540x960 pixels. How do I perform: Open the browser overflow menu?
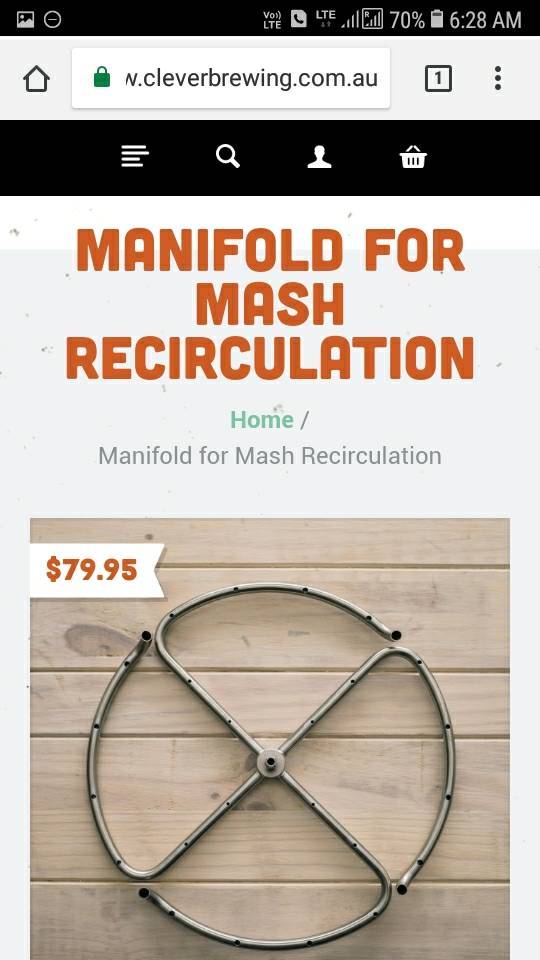498,78
